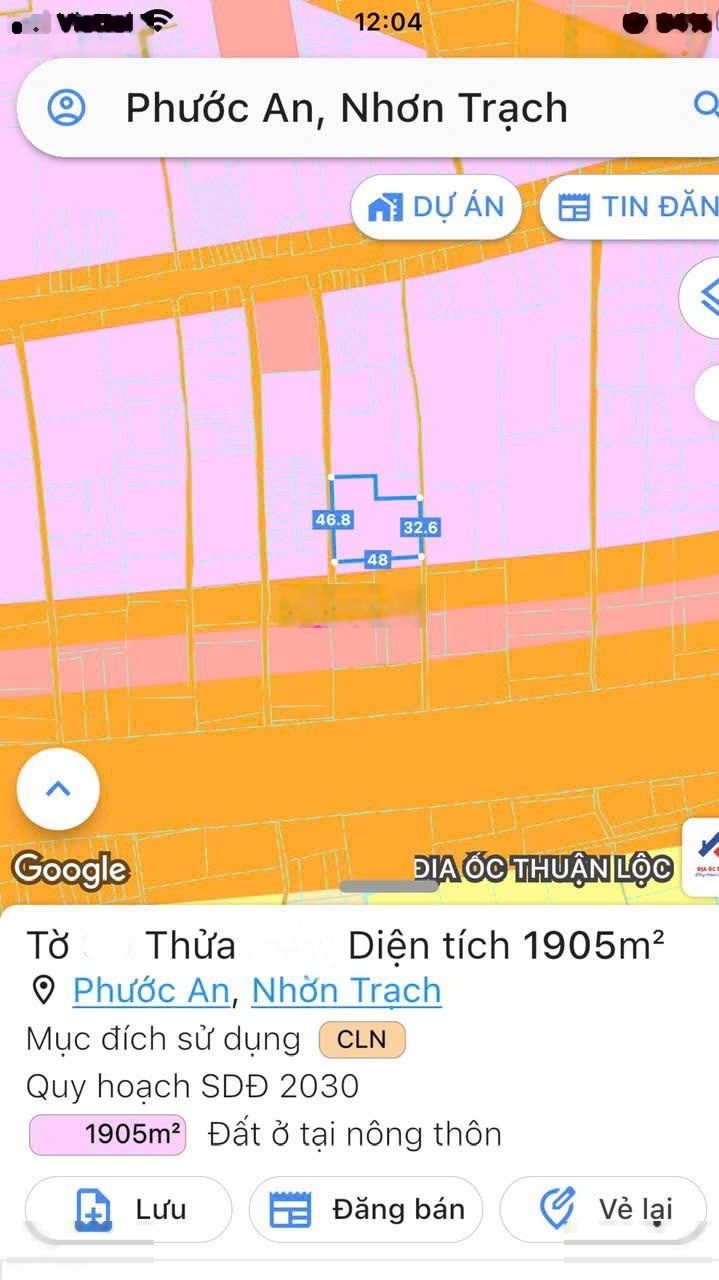Open the Nhơn Trạch link

(x=346, y=990)
